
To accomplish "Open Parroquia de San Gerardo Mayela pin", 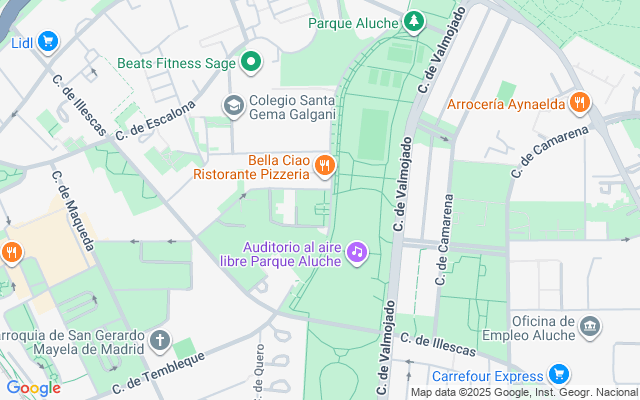I will point(159,341).
